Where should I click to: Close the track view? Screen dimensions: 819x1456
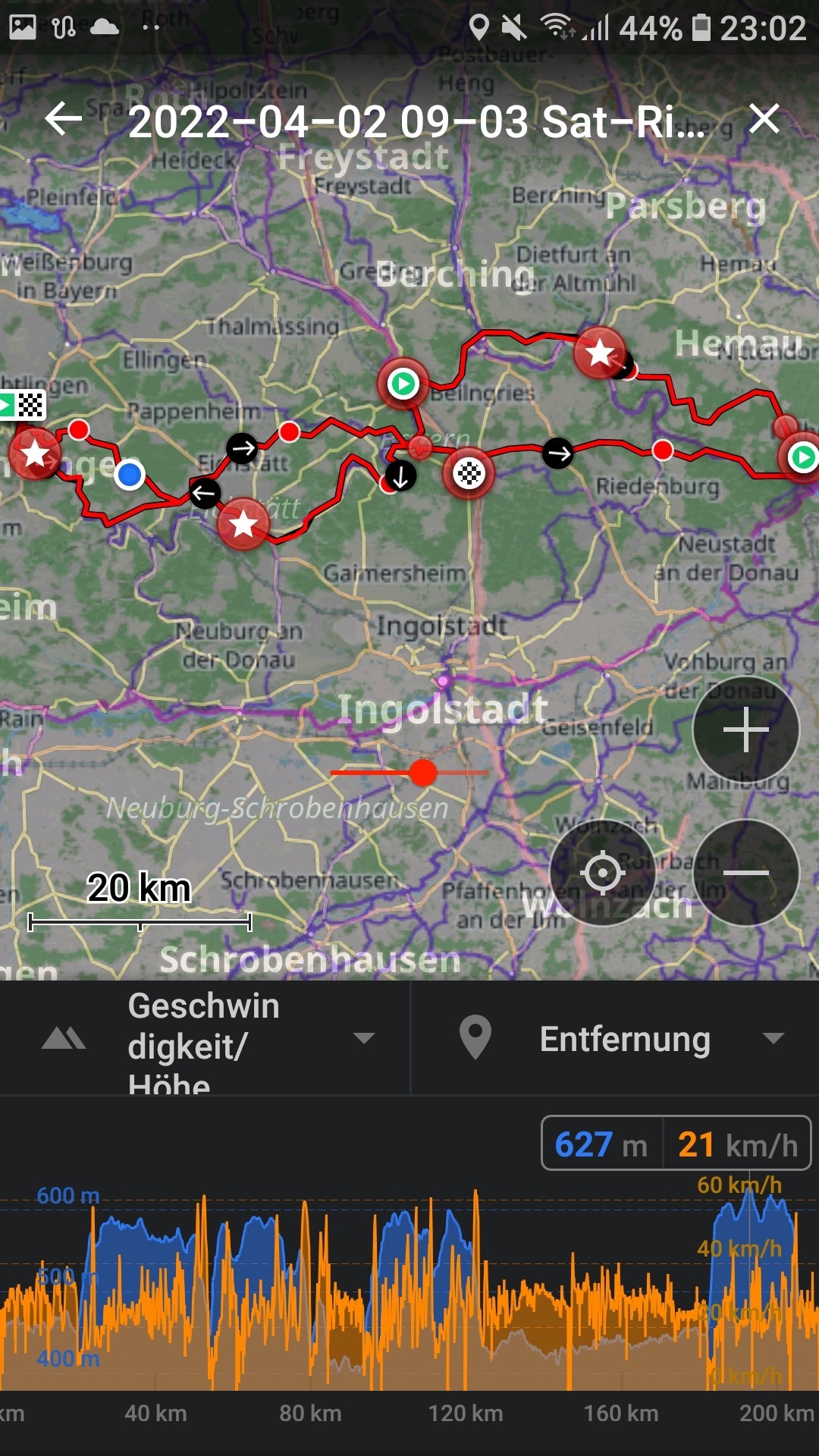tap(764, 119)
